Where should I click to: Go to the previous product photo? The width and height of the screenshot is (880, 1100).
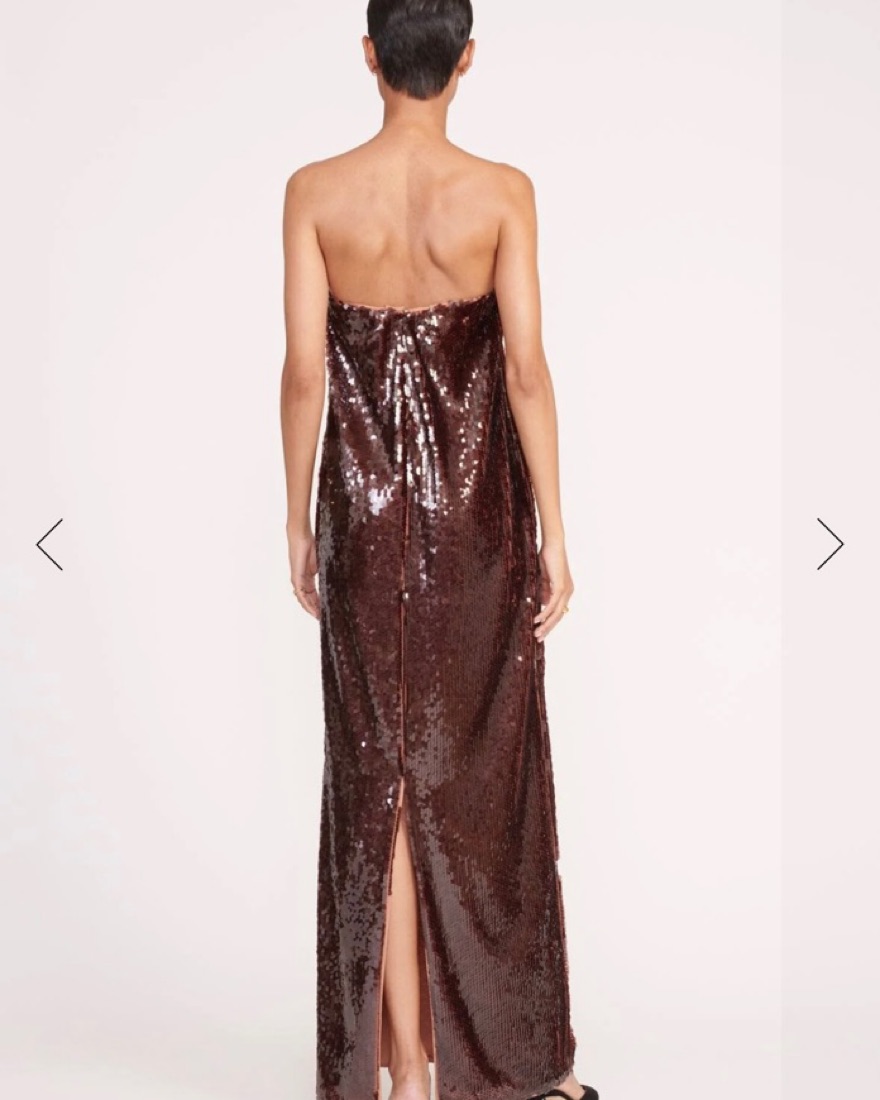(x=50, y=545)
